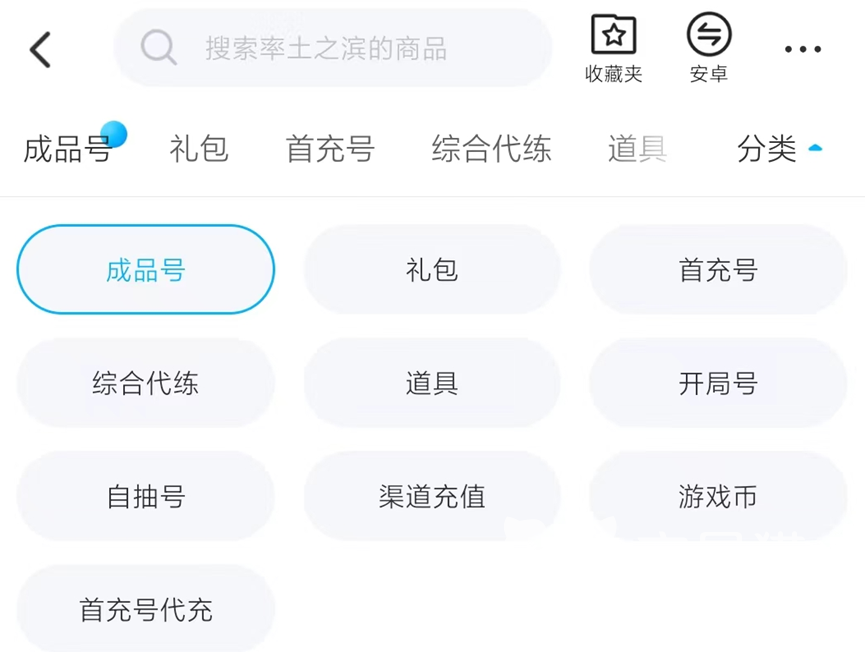Switch to the 道具 top tab
This screenshot has width=865, height=652.
tap(637, 149)
